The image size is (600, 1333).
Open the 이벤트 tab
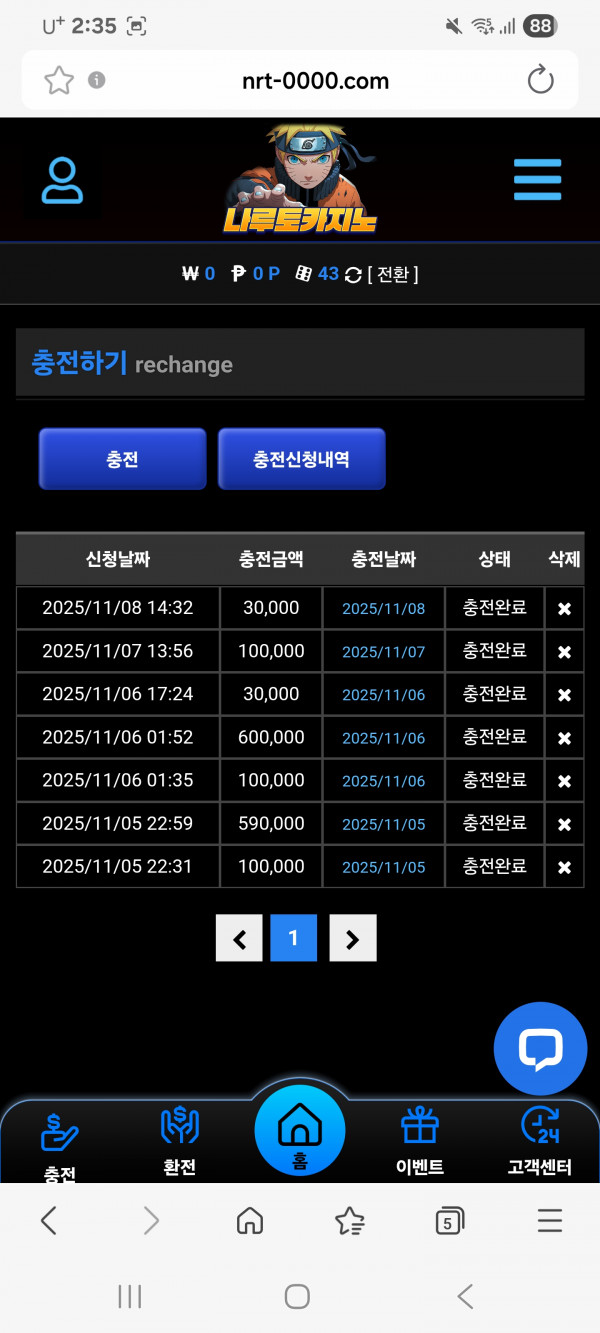tap(419, 1139)
